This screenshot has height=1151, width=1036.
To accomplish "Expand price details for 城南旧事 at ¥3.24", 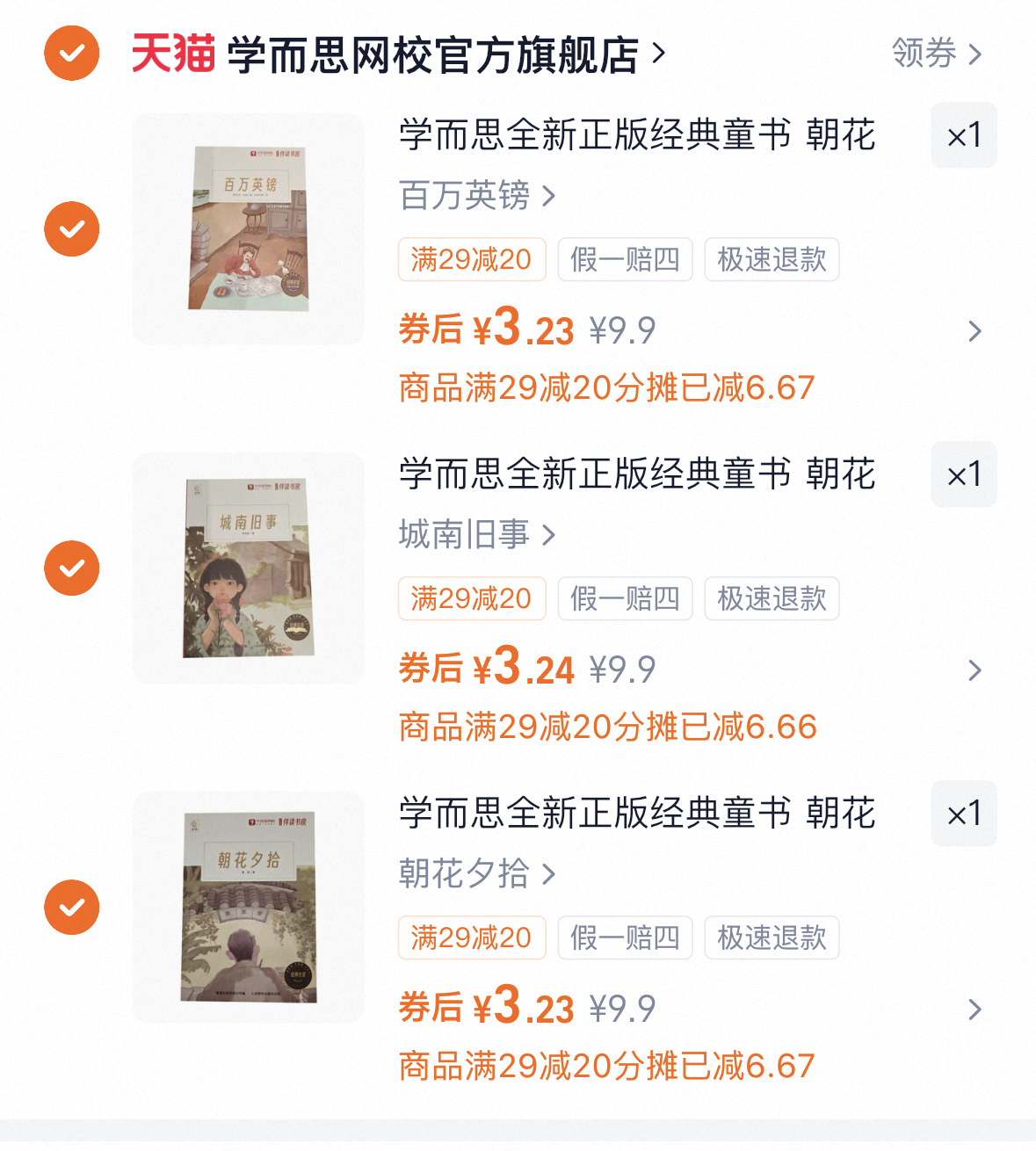I will coord(974,670).
